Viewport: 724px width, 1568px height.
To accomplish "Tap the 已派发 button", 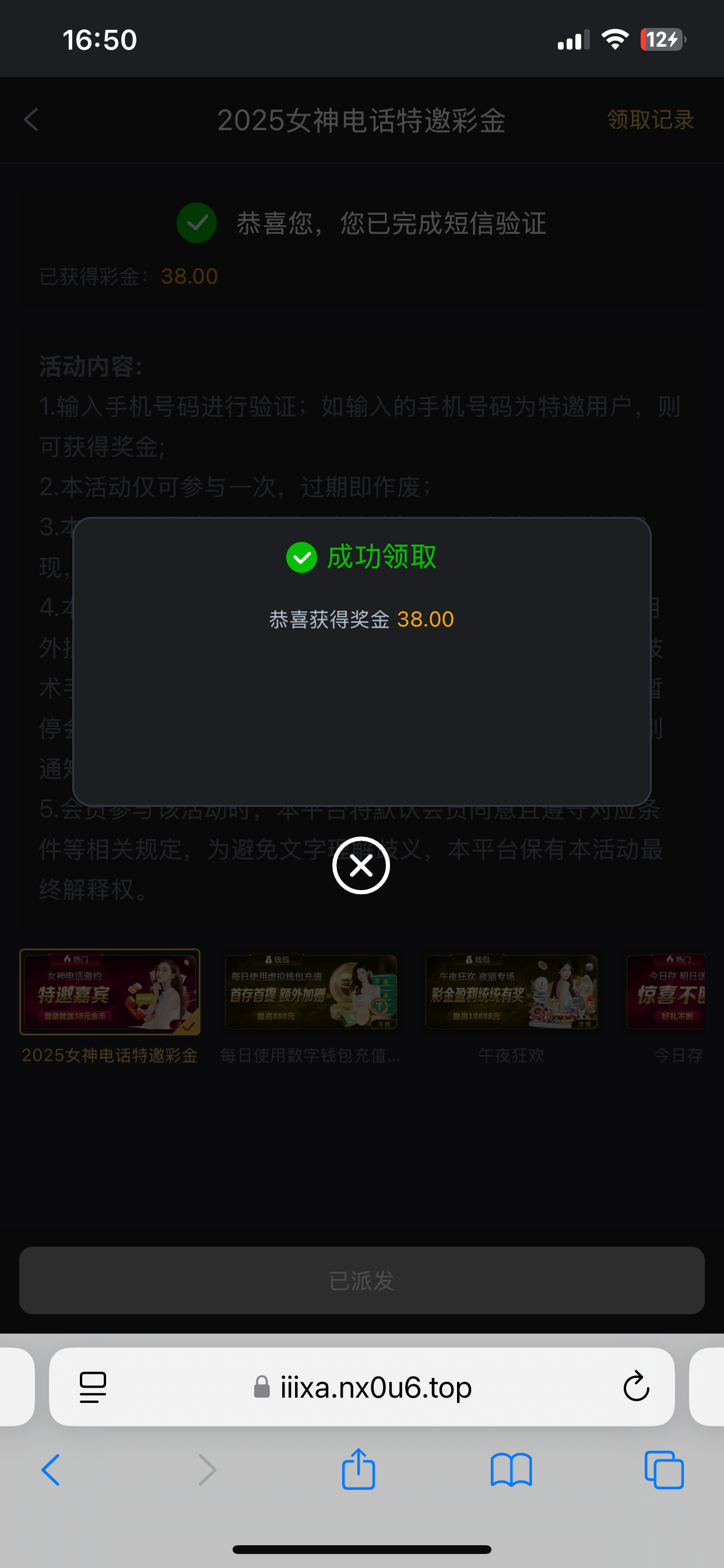I will [x=361, y=1280].
